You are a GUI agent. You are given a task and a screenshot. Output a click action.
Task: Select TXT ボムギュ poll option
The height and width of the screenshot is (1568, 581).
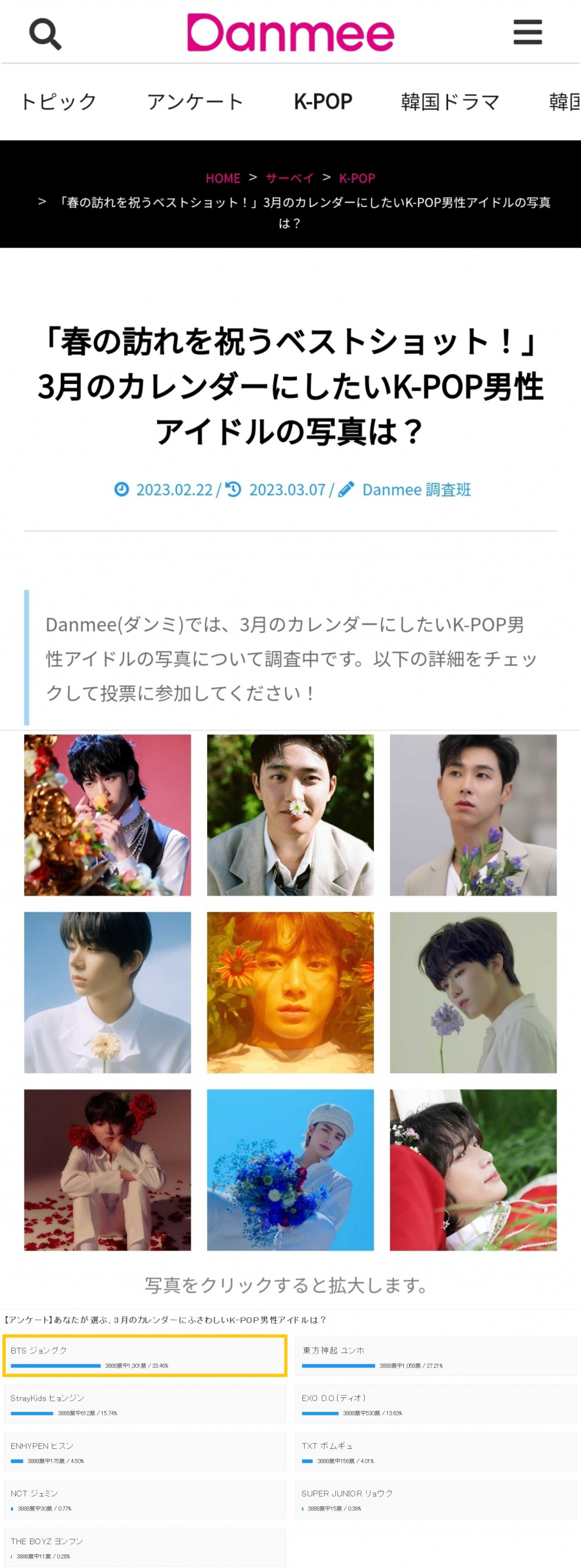coord(435,1451)
